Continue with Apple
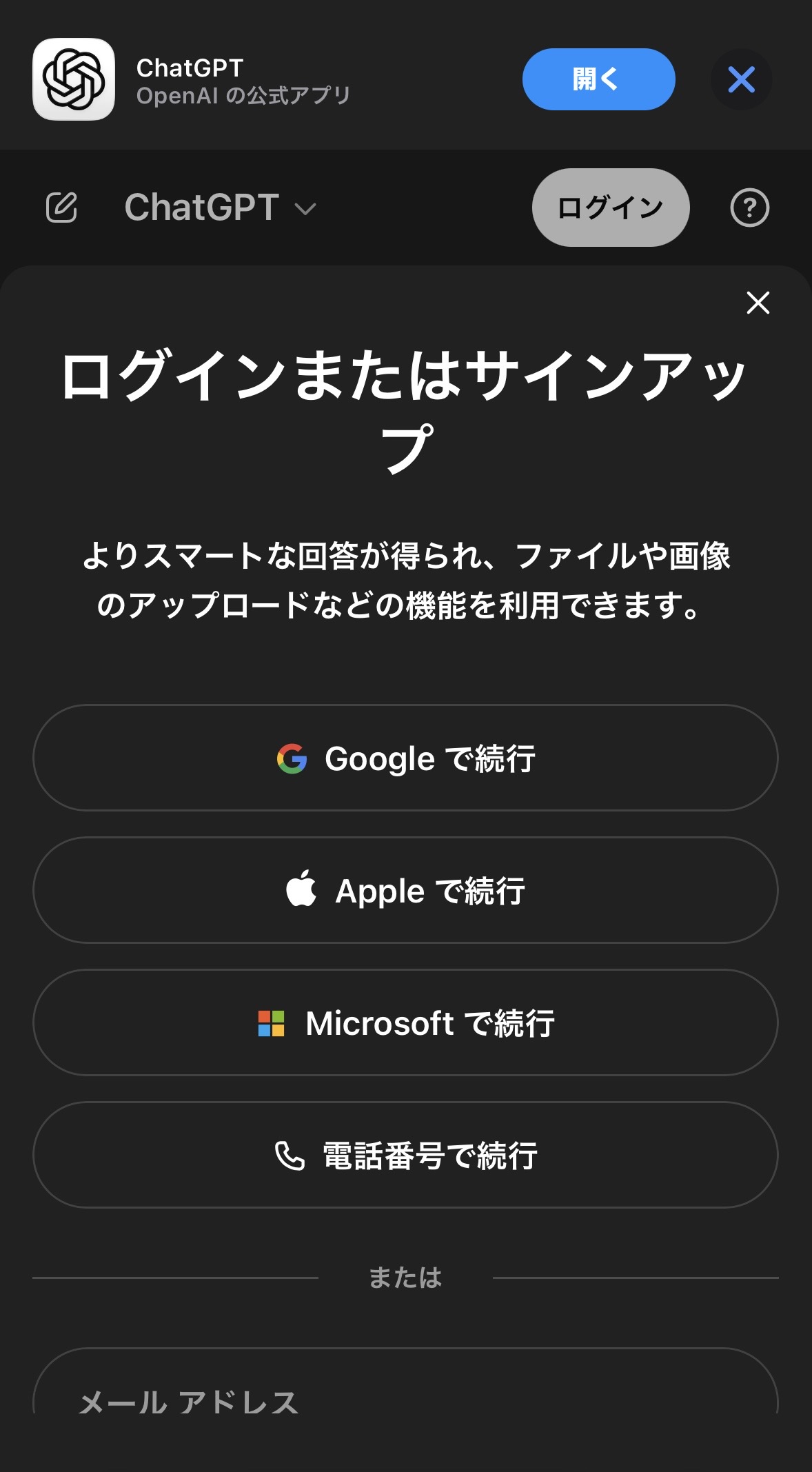This screenshot has width=812, height=1472. point(406,889)
